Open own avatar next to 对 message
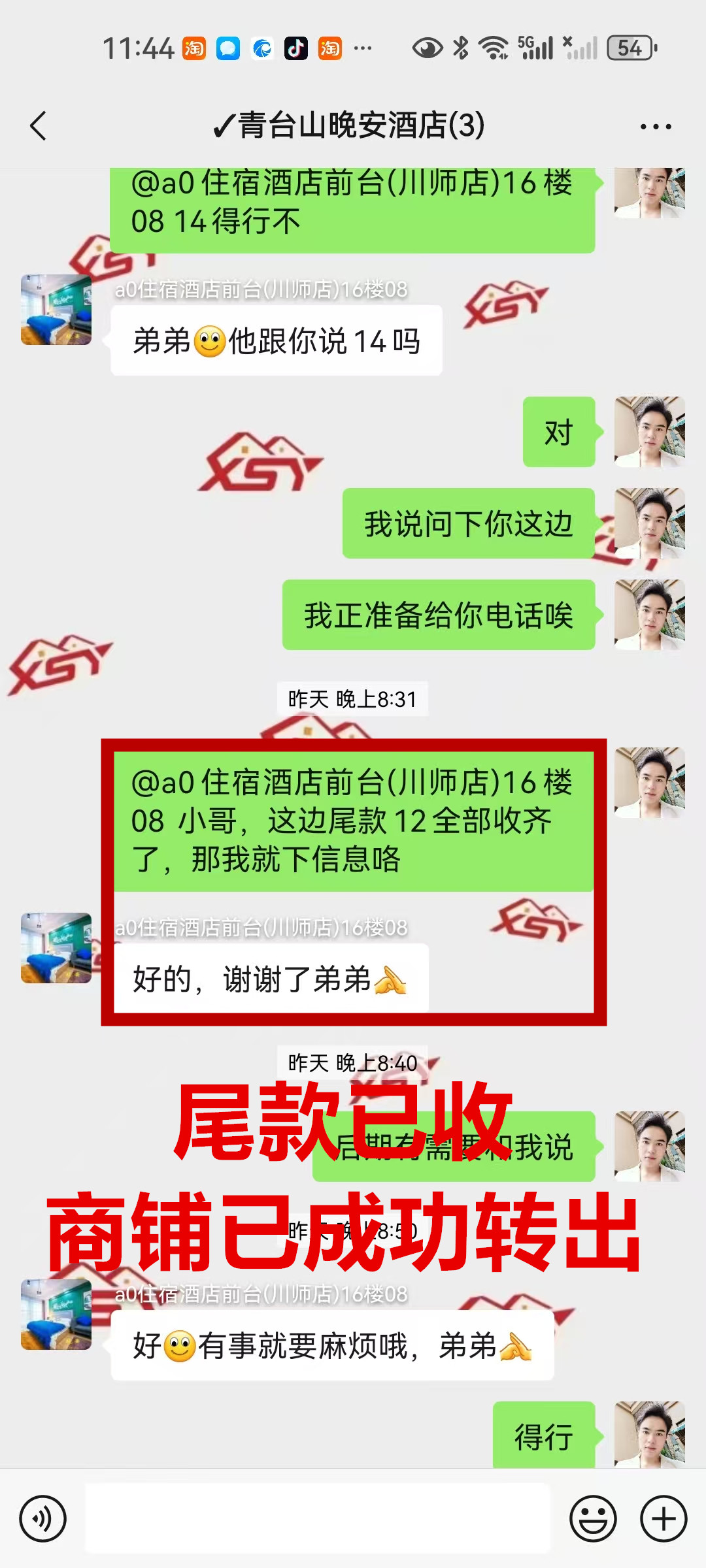 click(x=649, y=432)
